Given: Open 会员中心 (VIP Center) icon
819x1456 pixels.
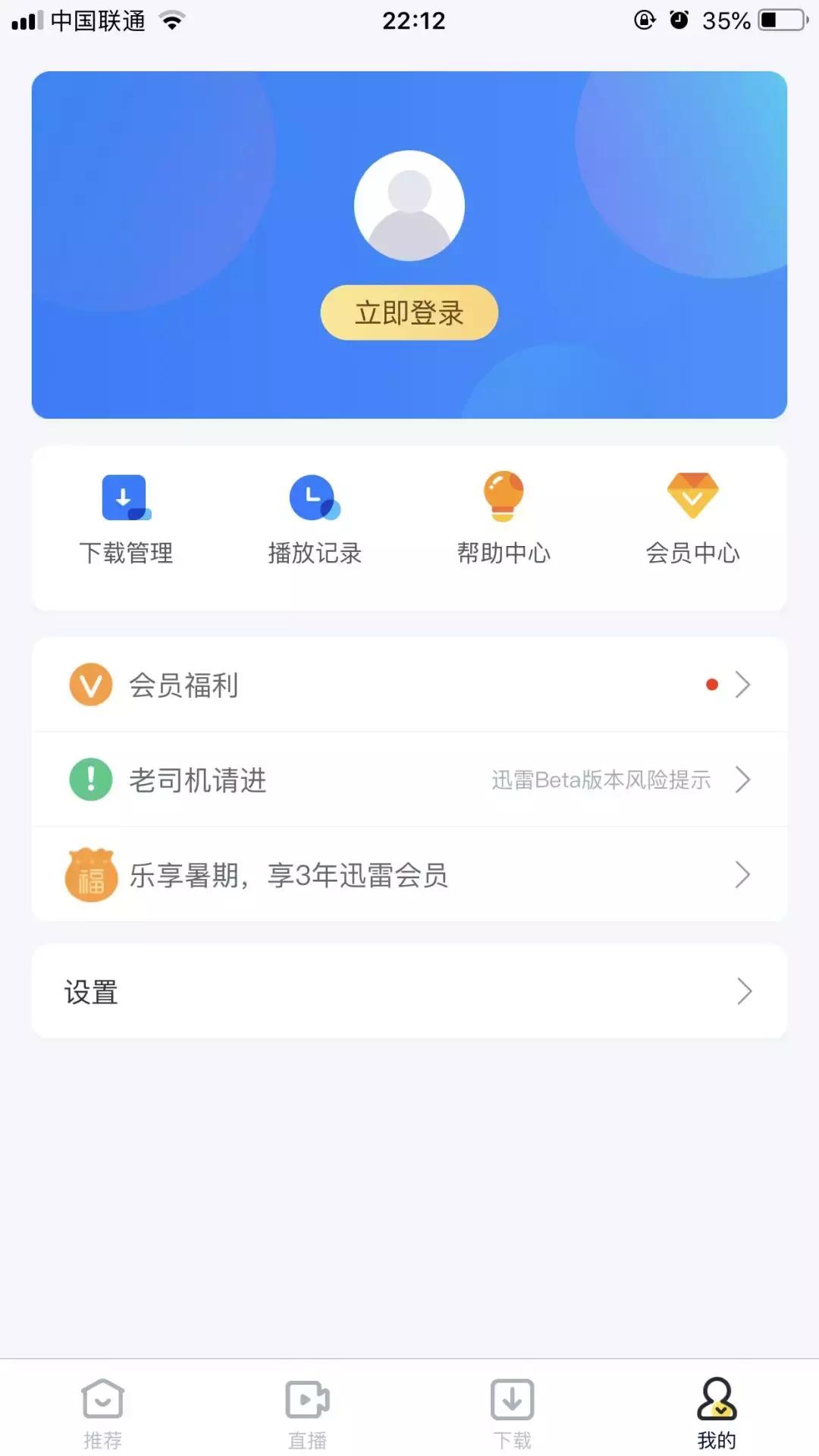Looking at the screenshot, I should coord(692,497).
